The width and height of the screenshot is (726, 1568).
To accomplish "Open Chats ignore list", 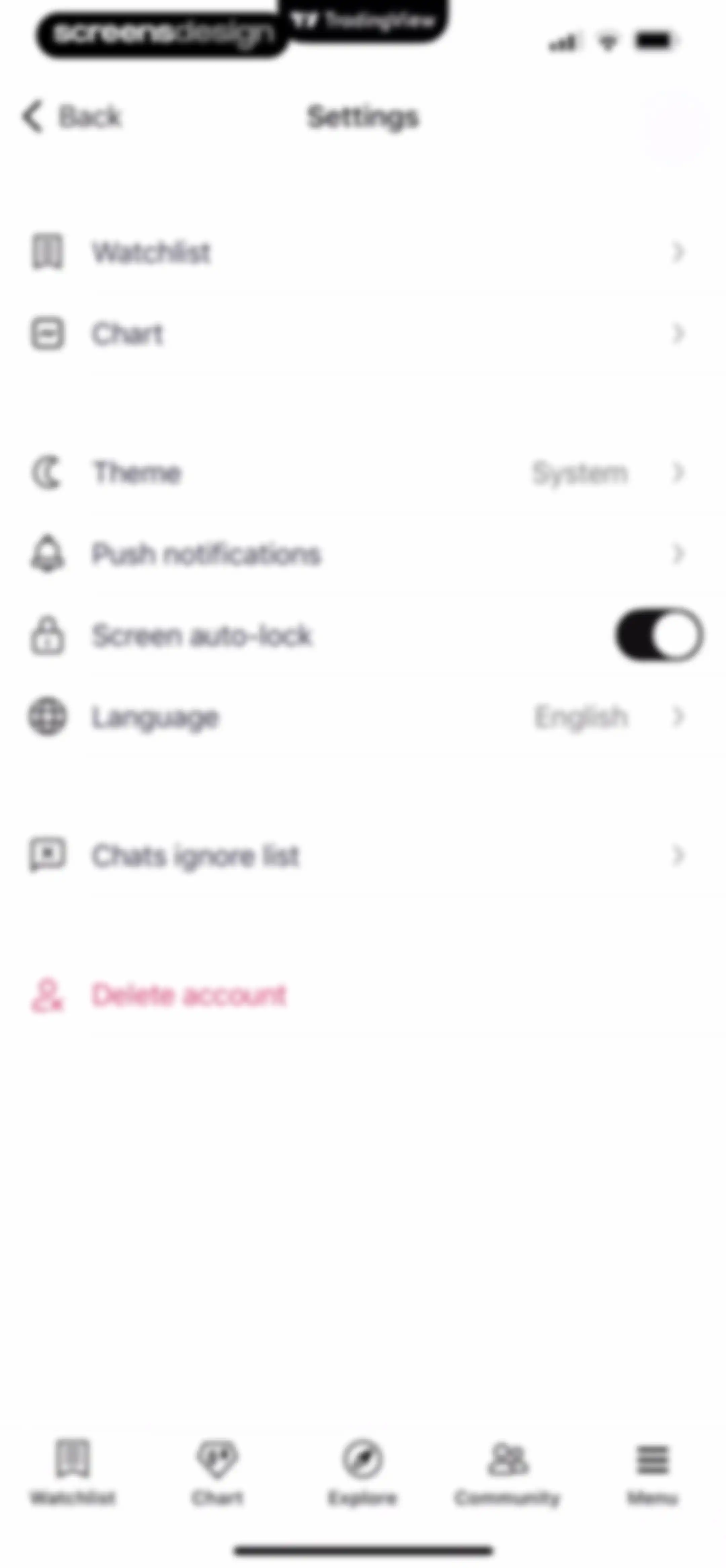I will [x=363, y=855].
